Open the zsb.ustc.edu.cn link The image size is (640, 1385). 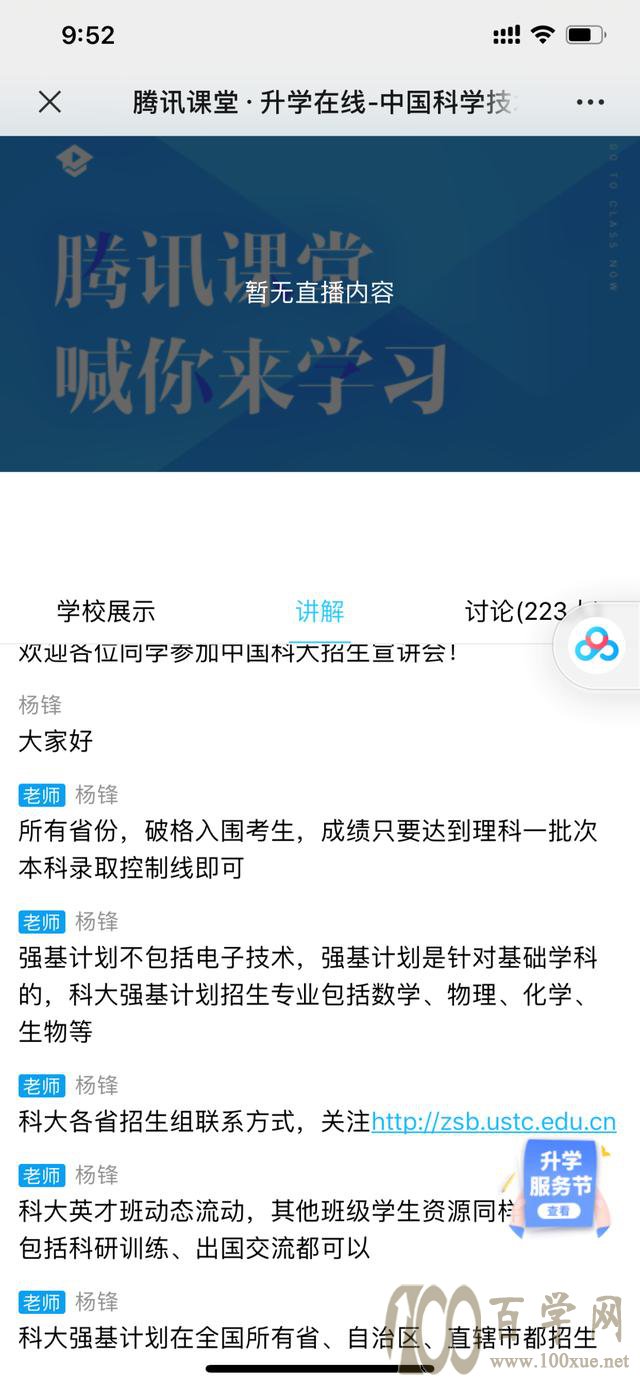click(x=493, y=1121)
